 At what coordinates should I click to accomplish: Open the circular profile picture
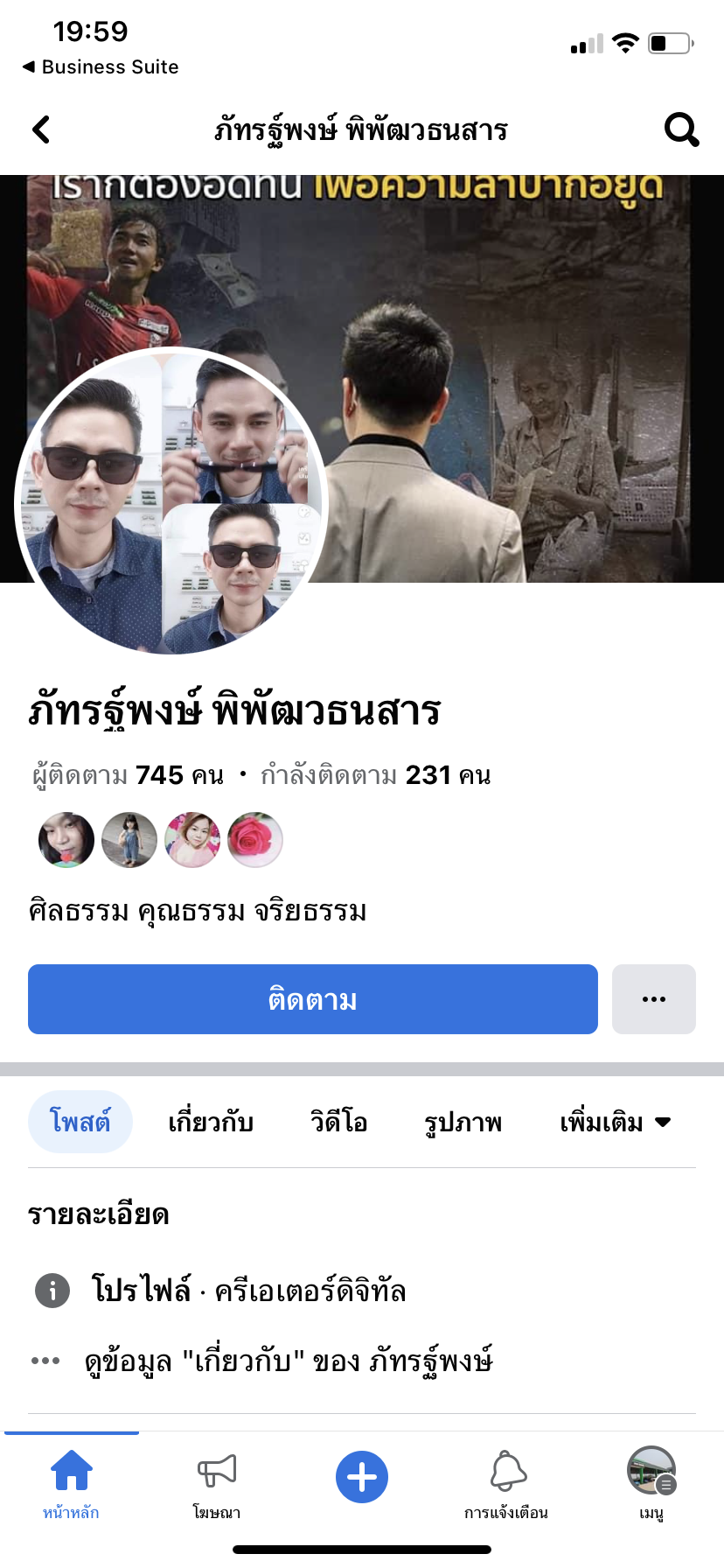[x=171, y=500]
